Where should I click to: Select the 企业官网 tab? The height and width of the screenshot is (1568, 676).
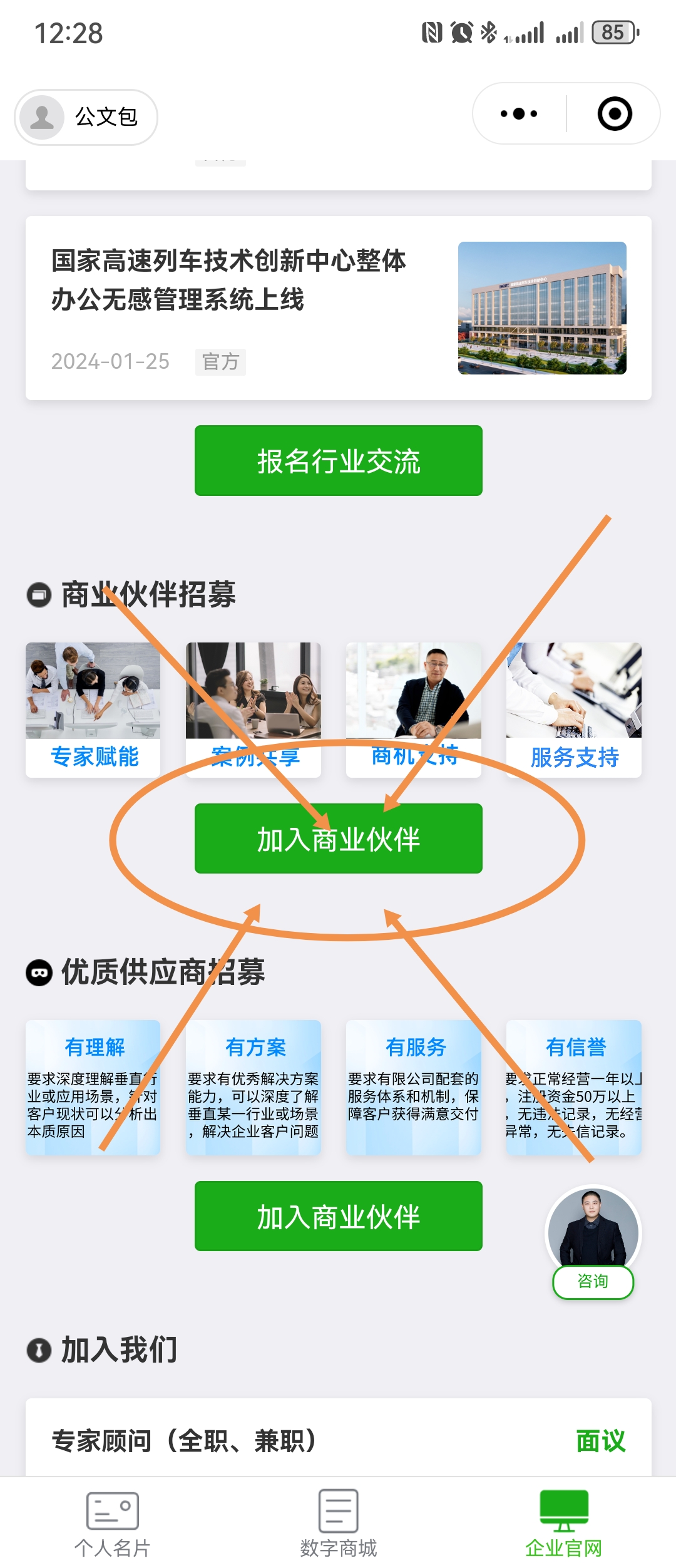point(563,1523)
